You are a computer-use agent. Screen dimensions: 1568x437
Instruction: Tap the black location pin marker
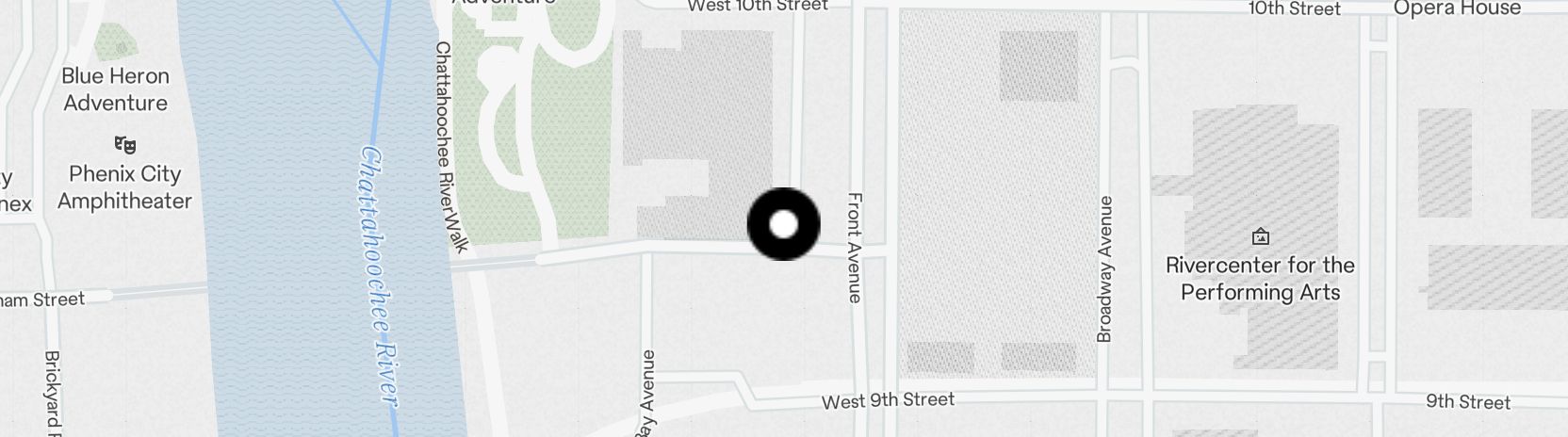(783, 224)
